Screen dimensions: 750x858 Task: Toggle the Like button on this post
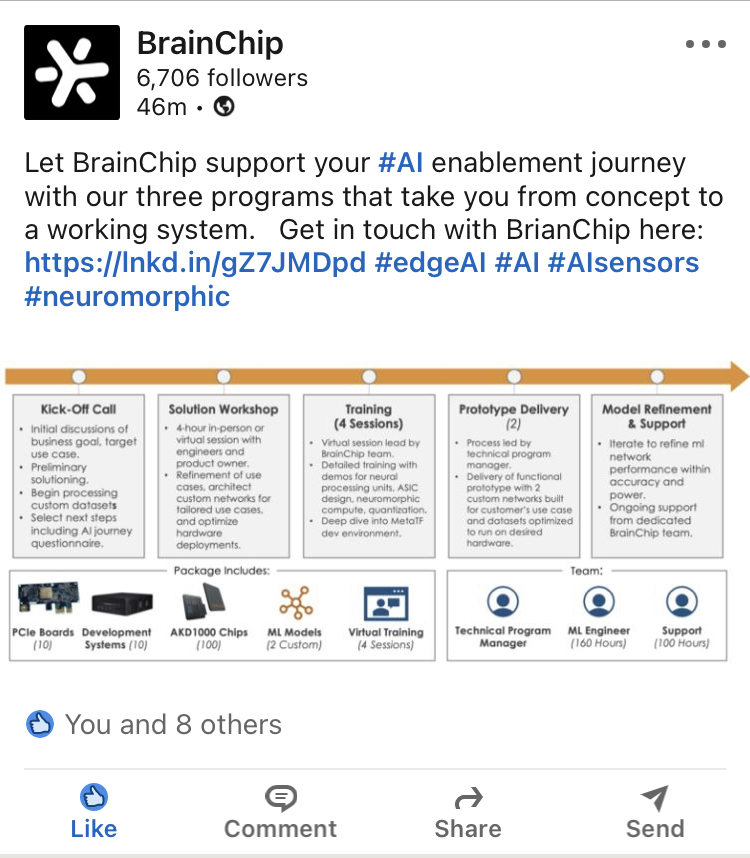tap(93, 812)
